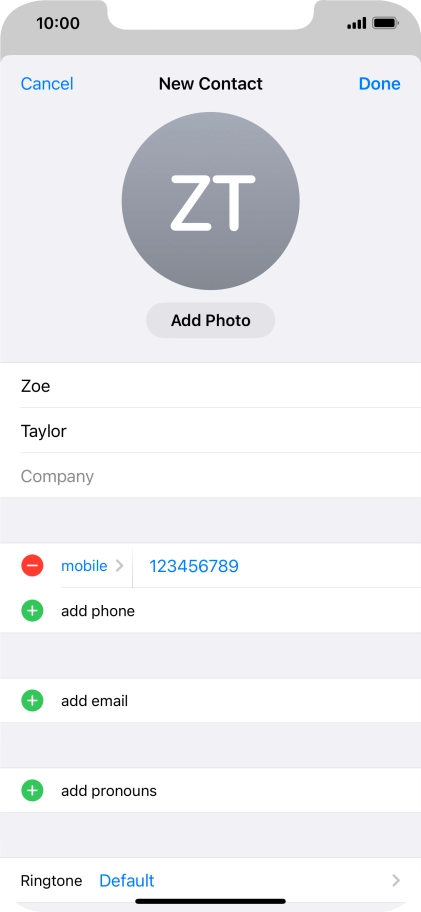Remove the mobile number with red minus
Screen dimensions: 421x912
click(x=33, y=565)
